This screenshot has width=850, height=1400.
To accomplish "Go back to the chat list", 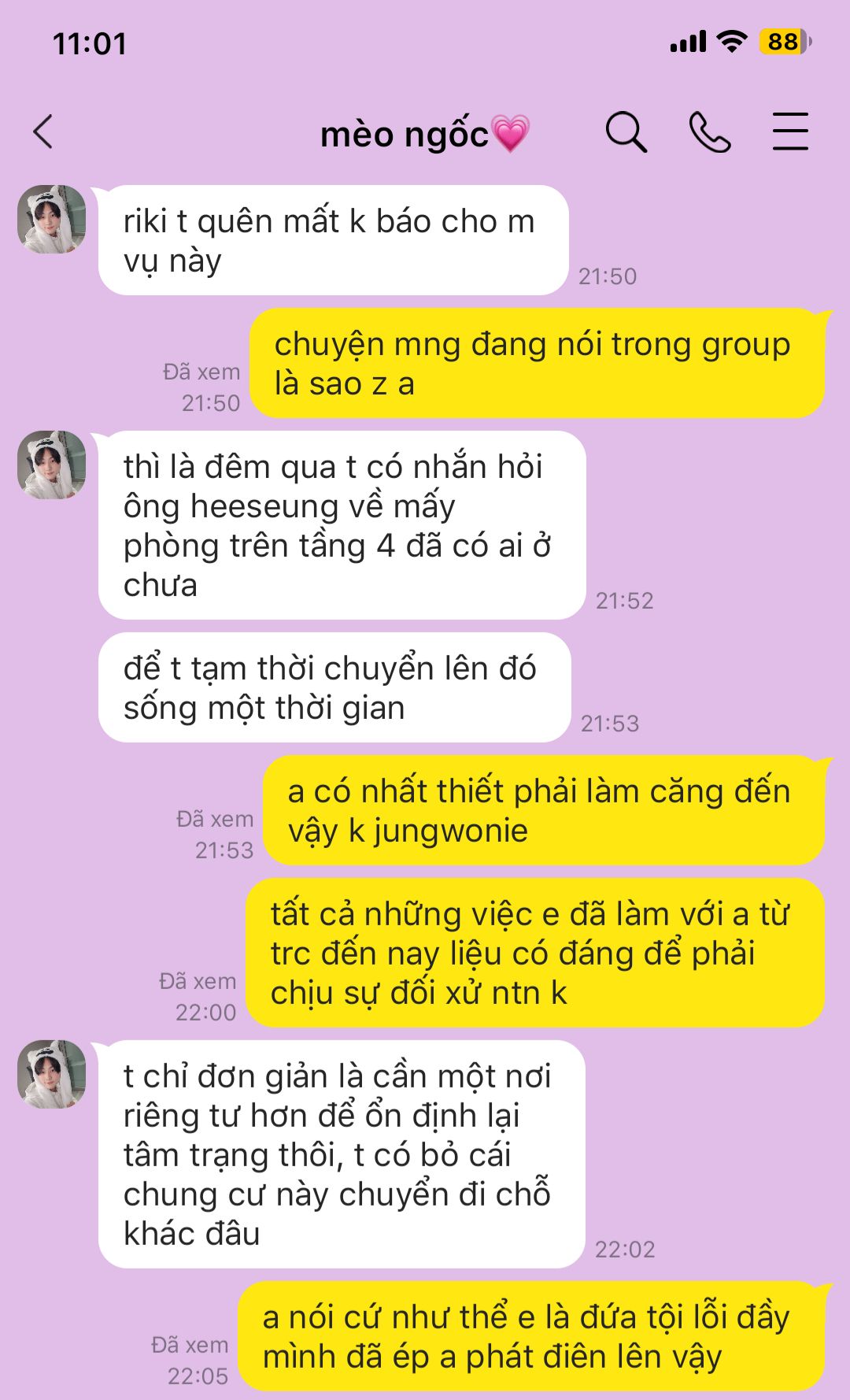I will coord(44,131).
